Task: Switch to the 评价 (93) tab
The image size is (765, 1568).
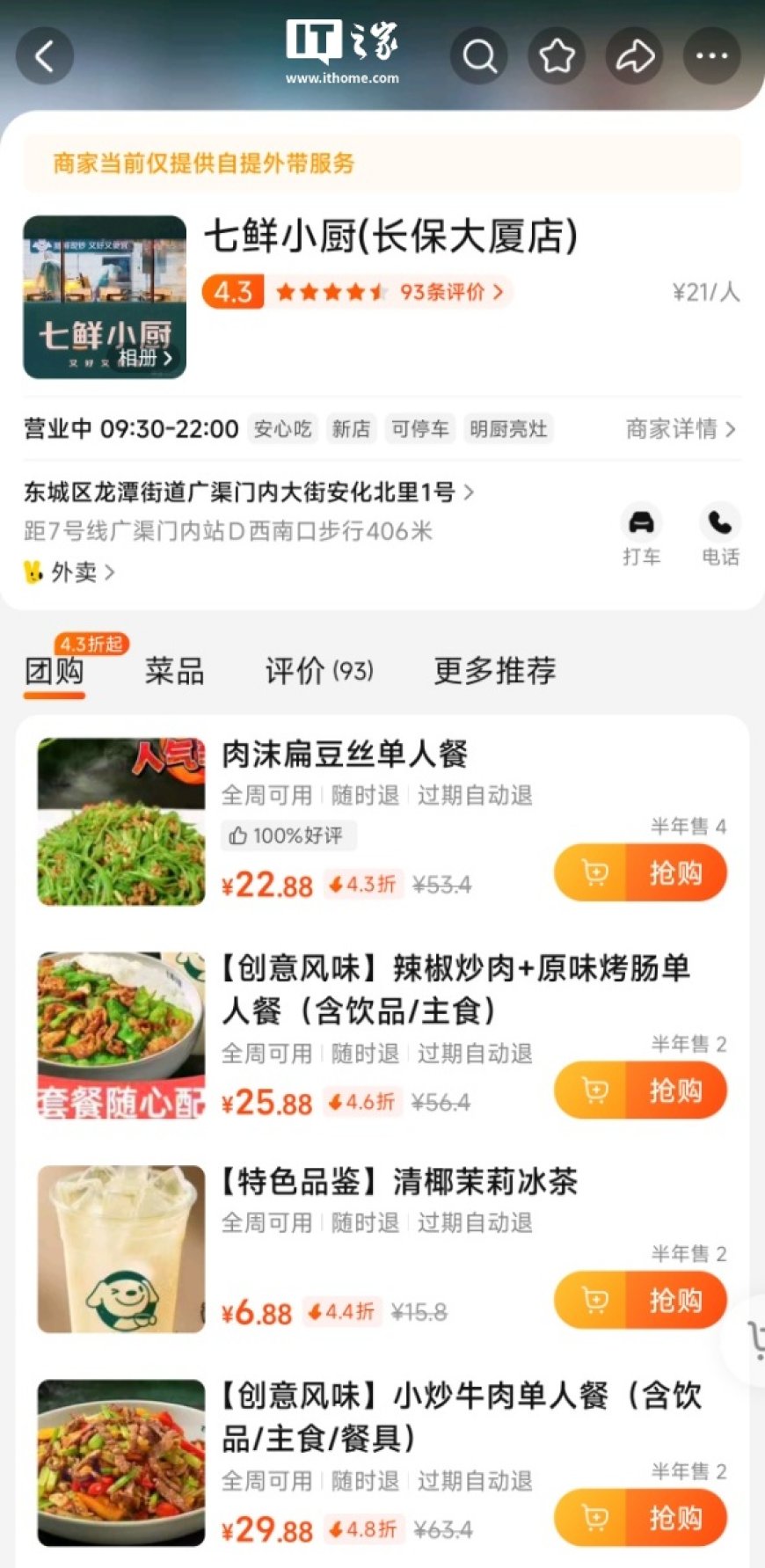Action: click(x=318, y=671)
